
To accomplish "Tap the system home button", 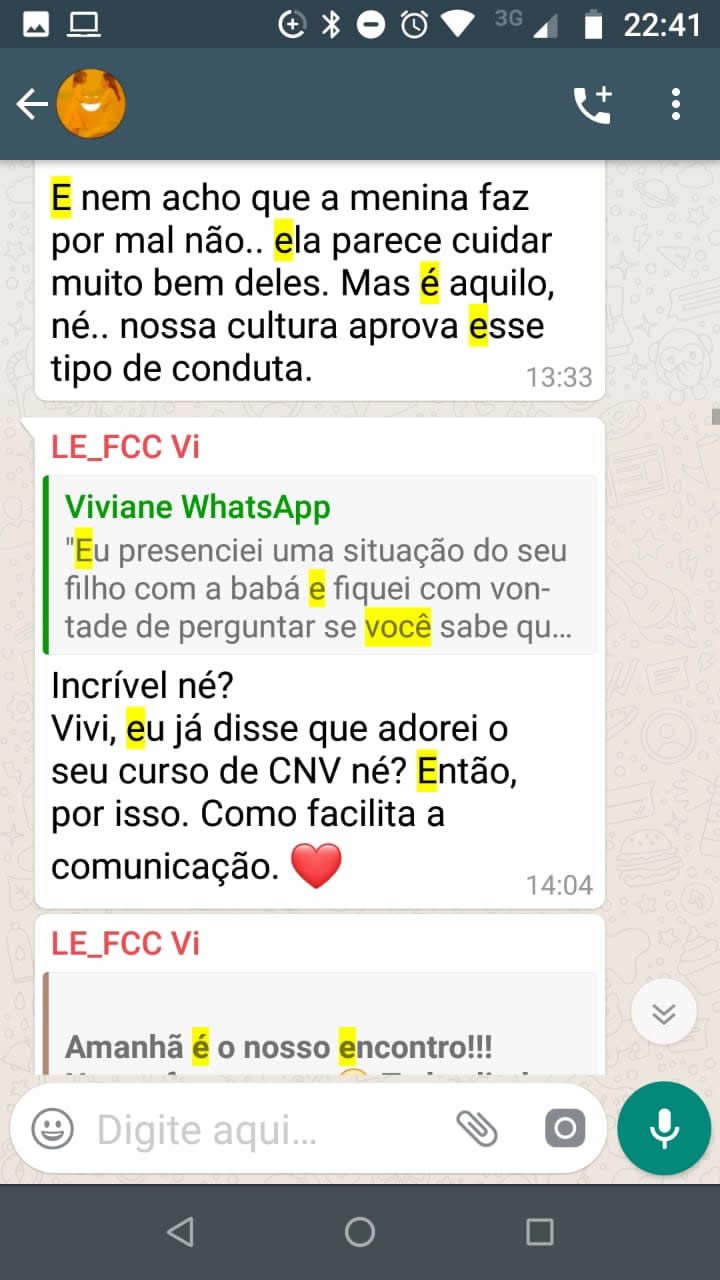I will [x=360, y=1232].
